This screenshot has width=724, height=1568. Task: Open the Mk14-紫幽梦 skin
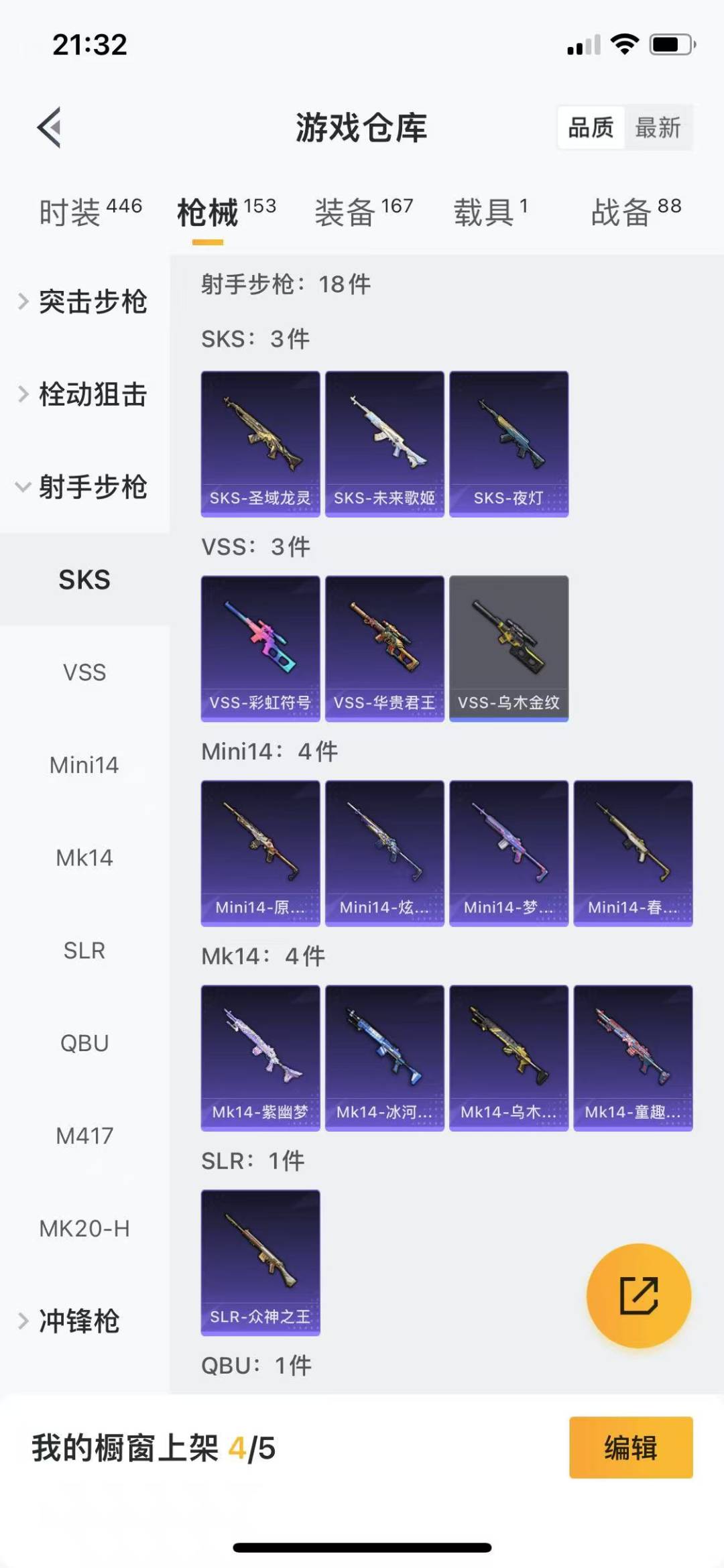coord(260,1058)
